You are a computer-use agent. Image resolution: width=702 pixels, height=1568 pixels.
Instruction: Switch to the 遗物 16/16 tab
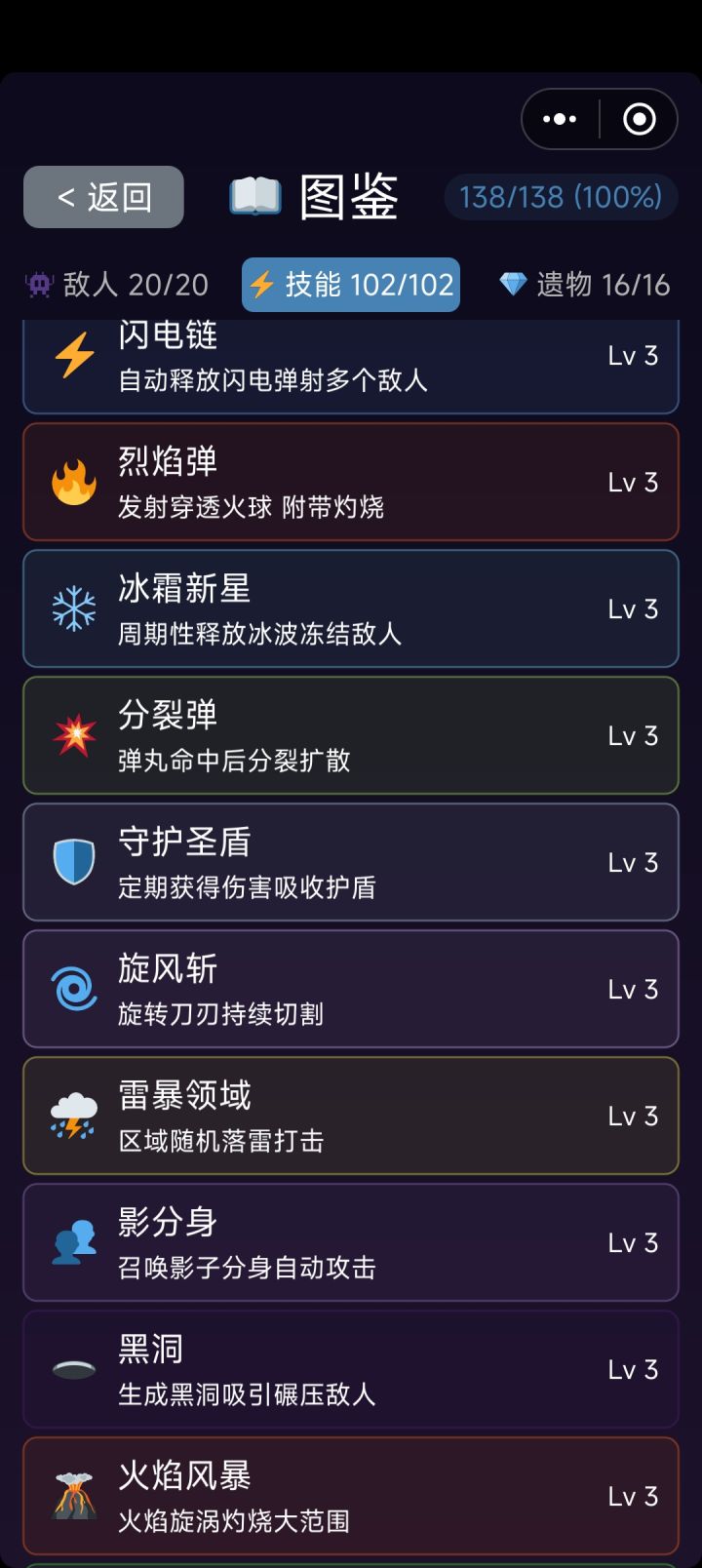(584, 285)
